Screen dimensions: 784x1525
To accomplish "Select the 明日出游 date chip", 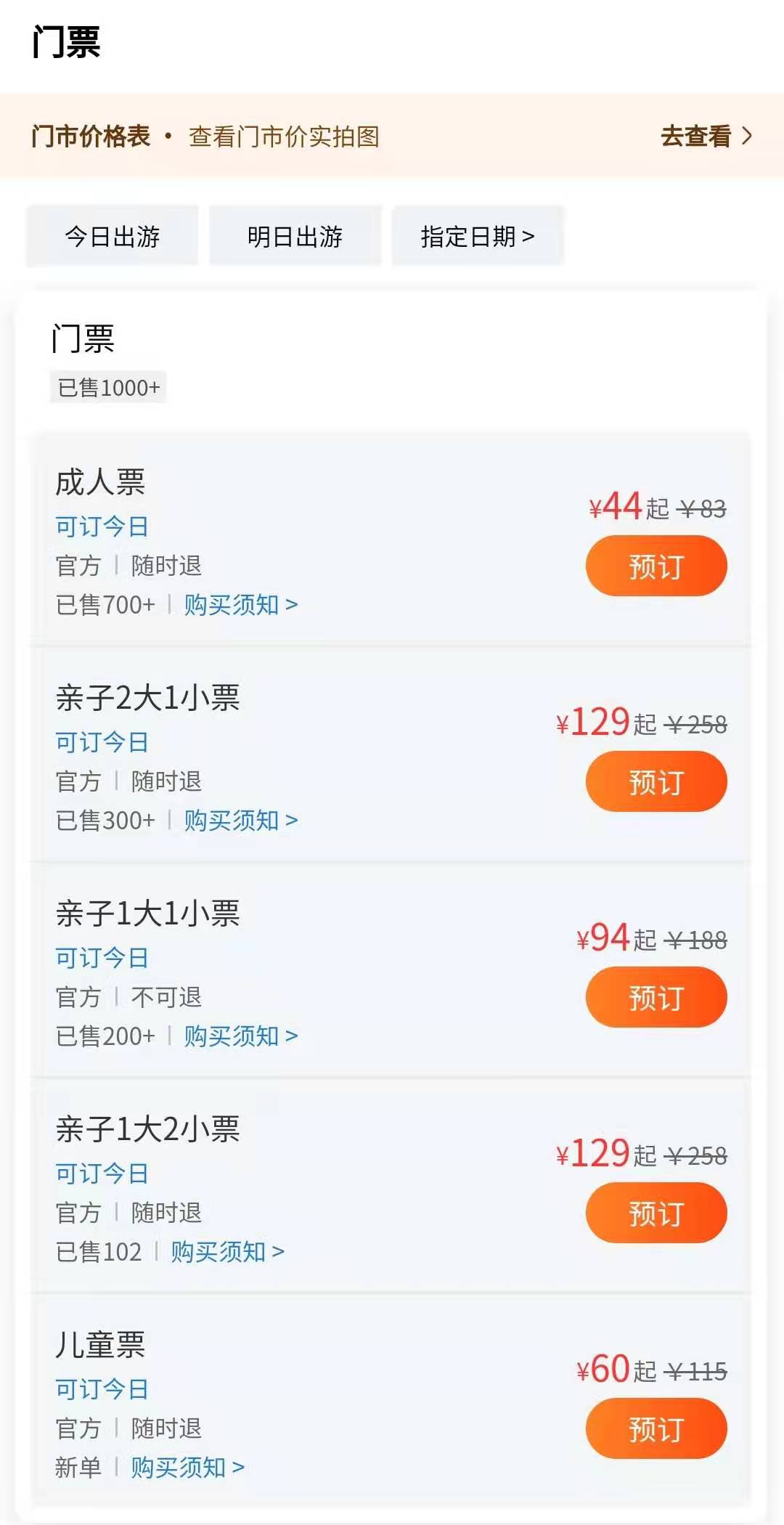I will click(x=295, y=237).
